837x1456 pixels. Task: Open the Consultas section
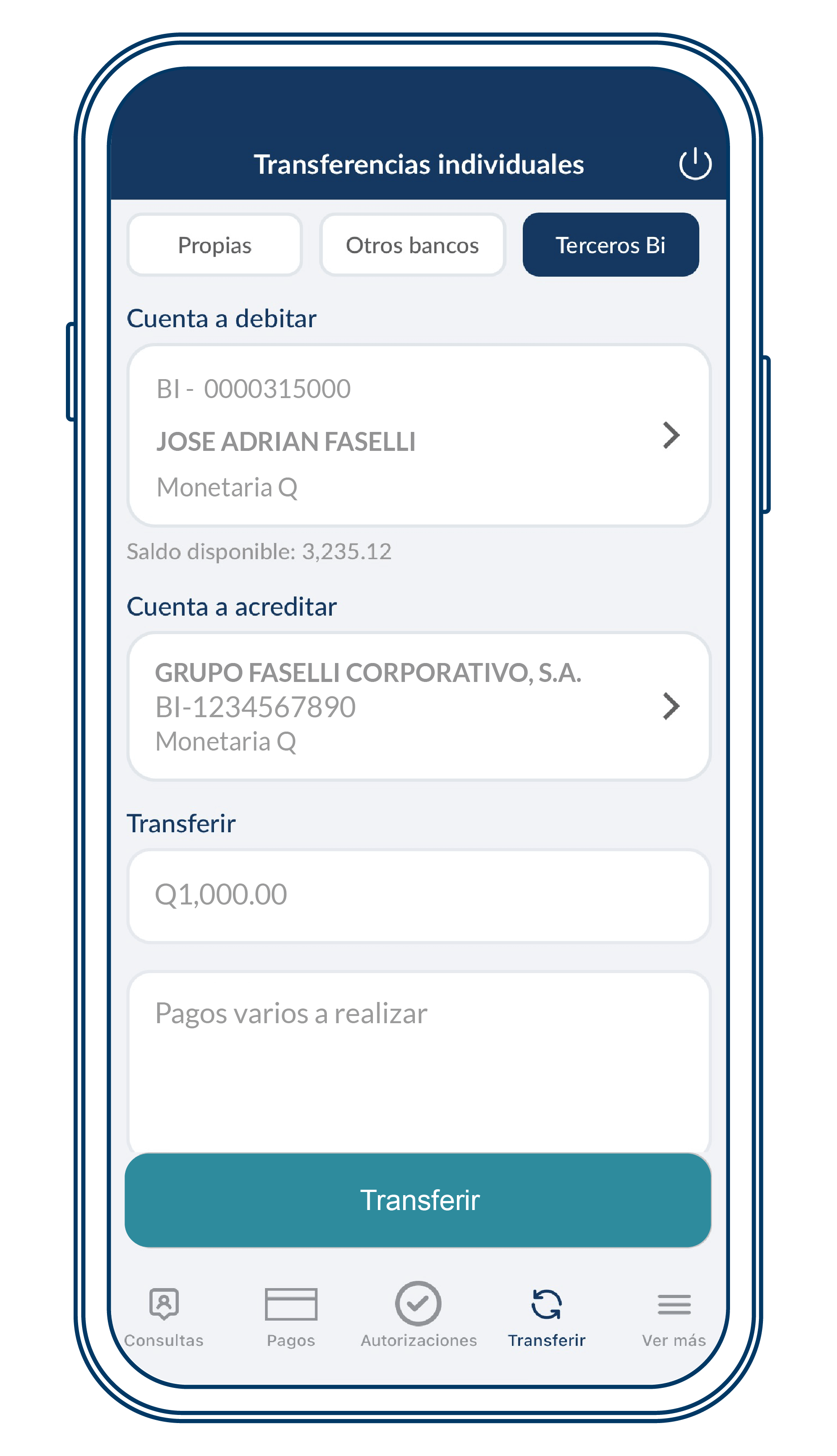164,1315
